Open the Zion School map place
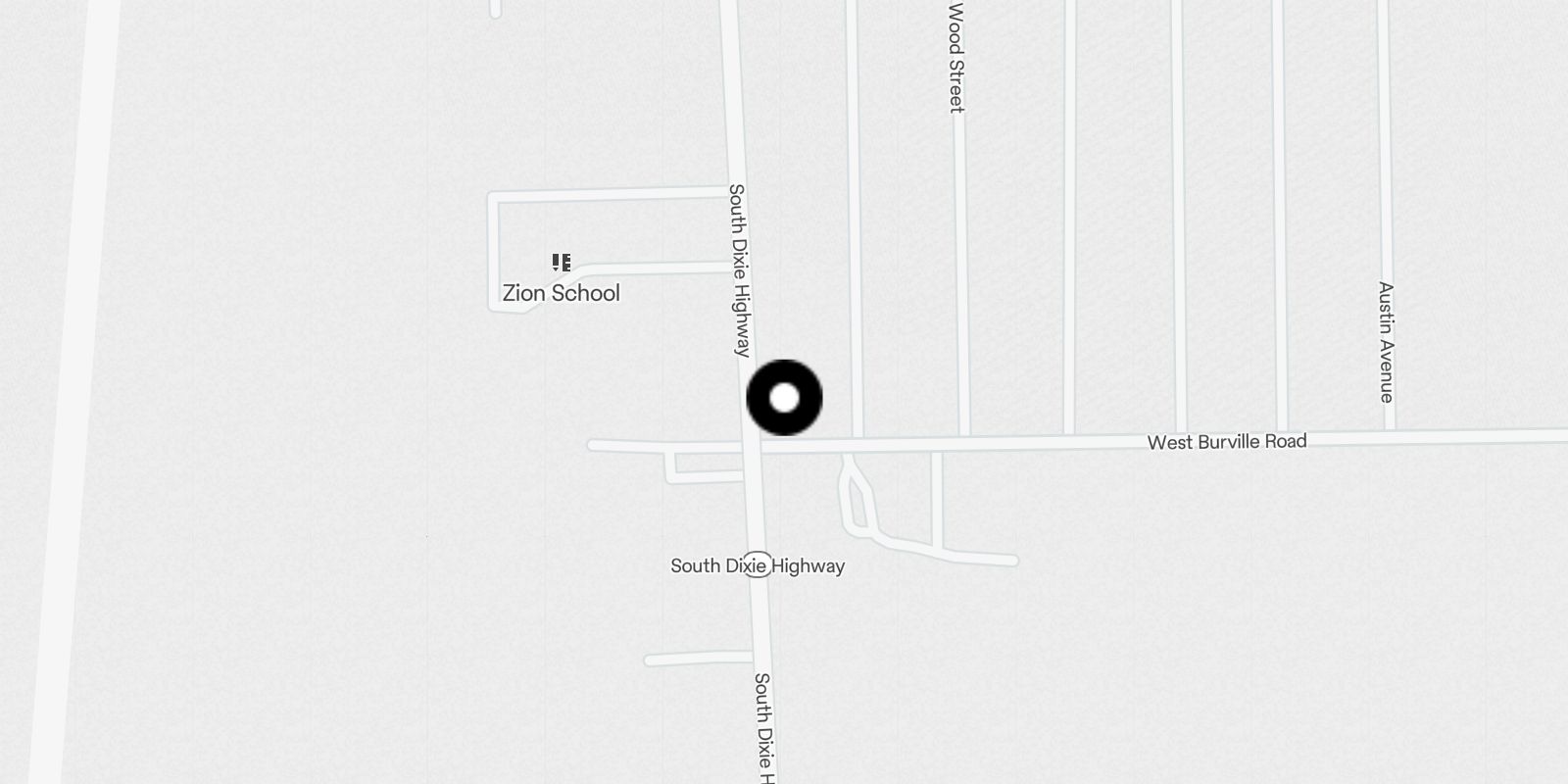This screenshot has height=784, width=1568. click(x=561, y=280)
